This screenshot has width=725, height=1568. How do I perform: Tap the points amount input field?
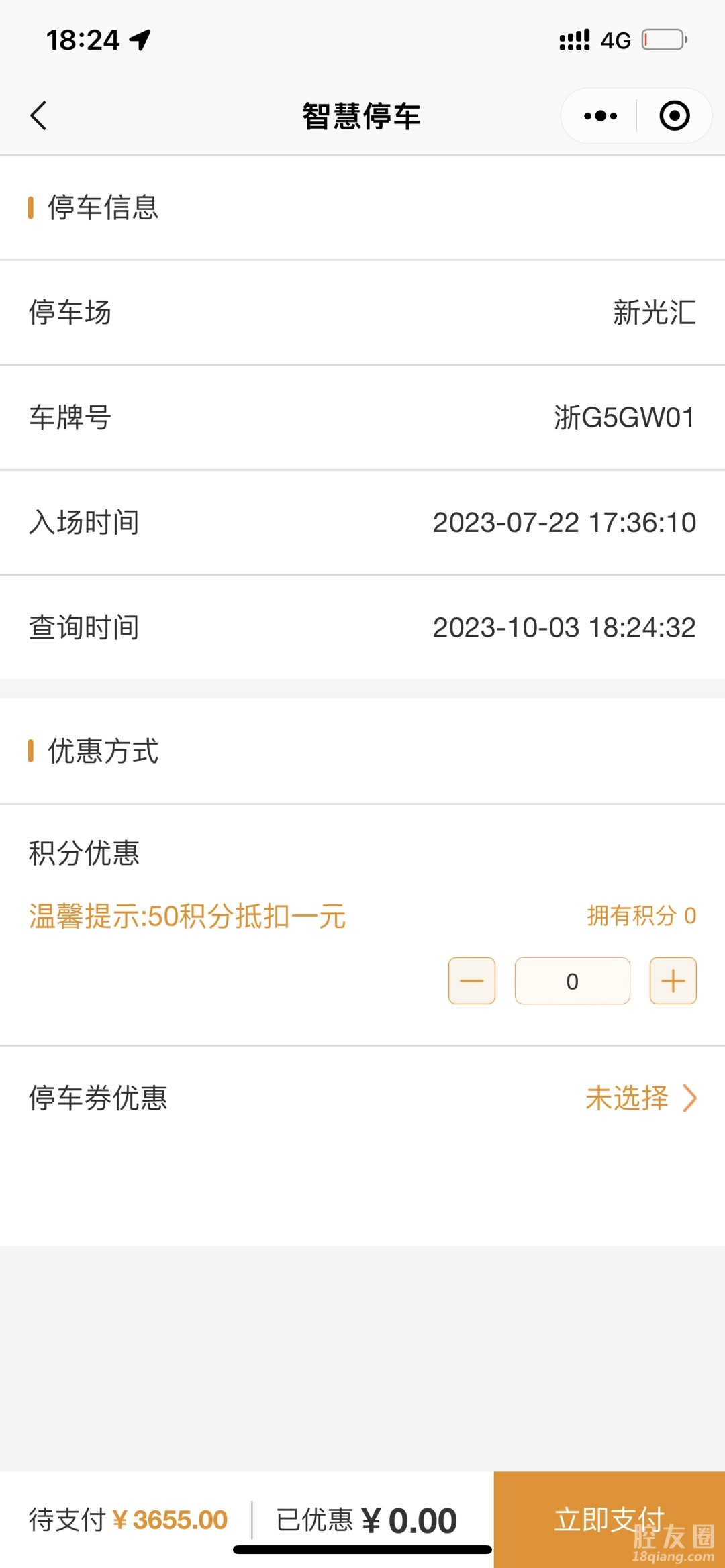point(572,981)
